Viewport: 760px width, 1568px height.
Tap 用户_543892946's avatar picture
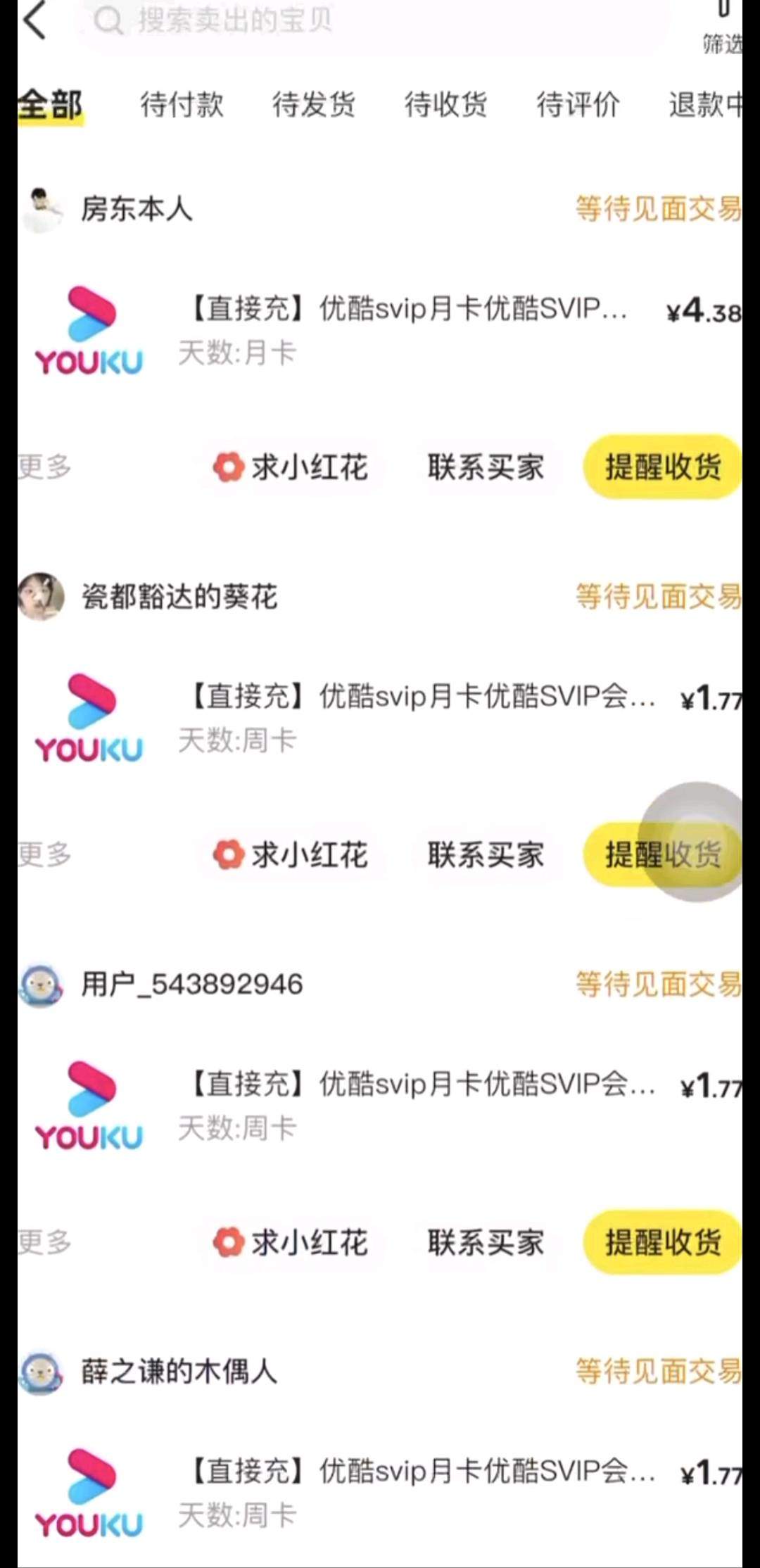tap(42, 984)
